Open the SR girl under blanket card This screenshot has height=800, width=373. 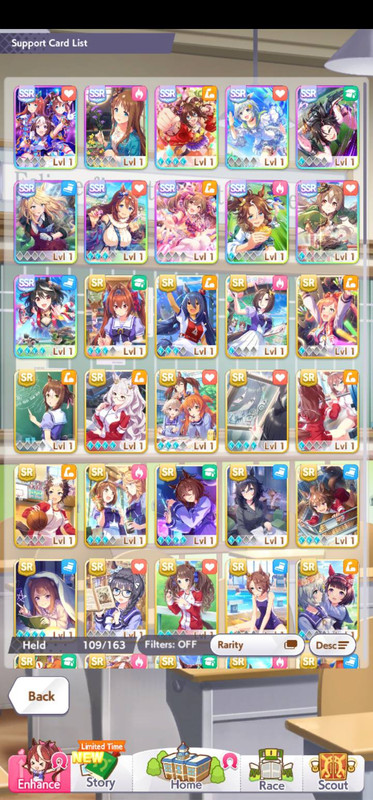point(45,598)
